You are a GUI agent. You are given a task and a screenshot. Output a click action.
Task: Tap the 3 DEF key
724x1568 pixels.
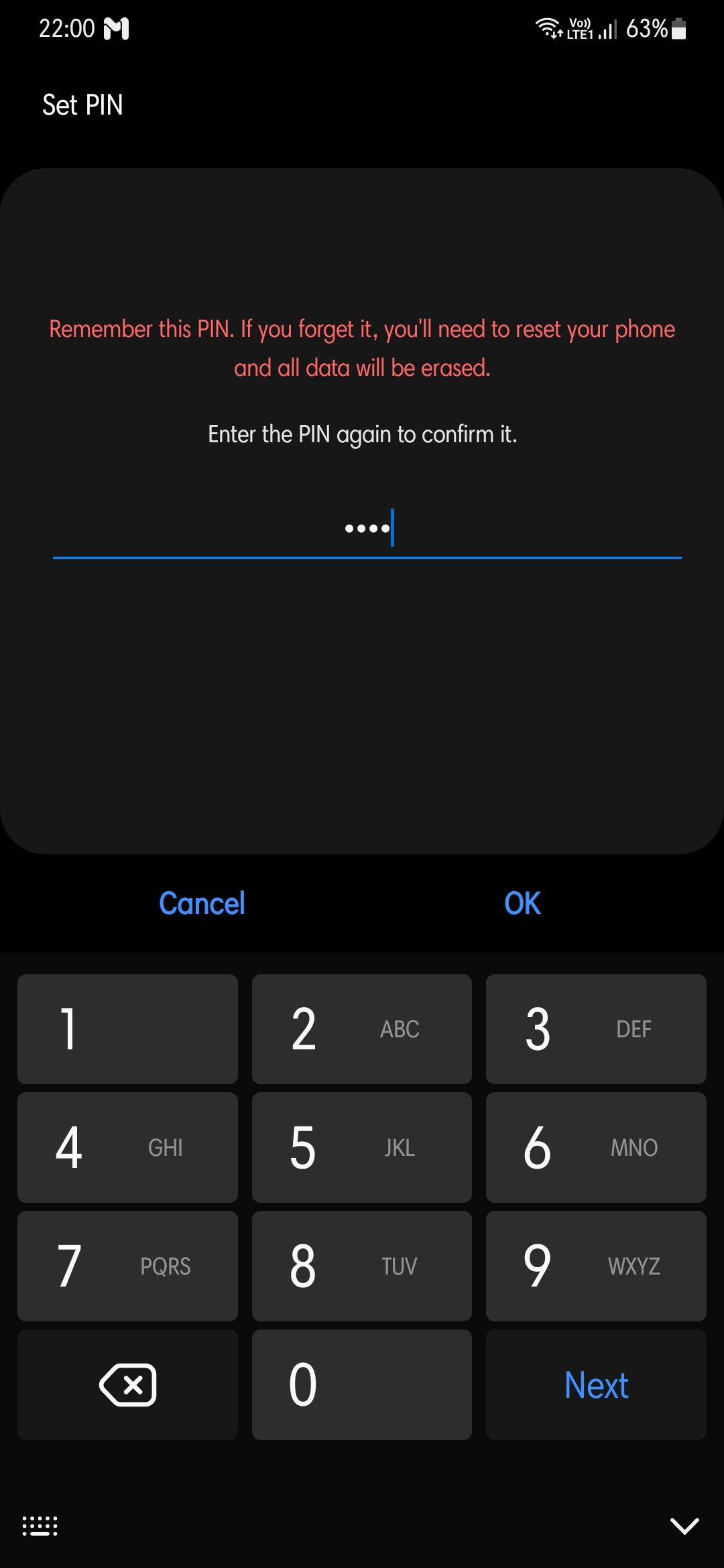595,1029
